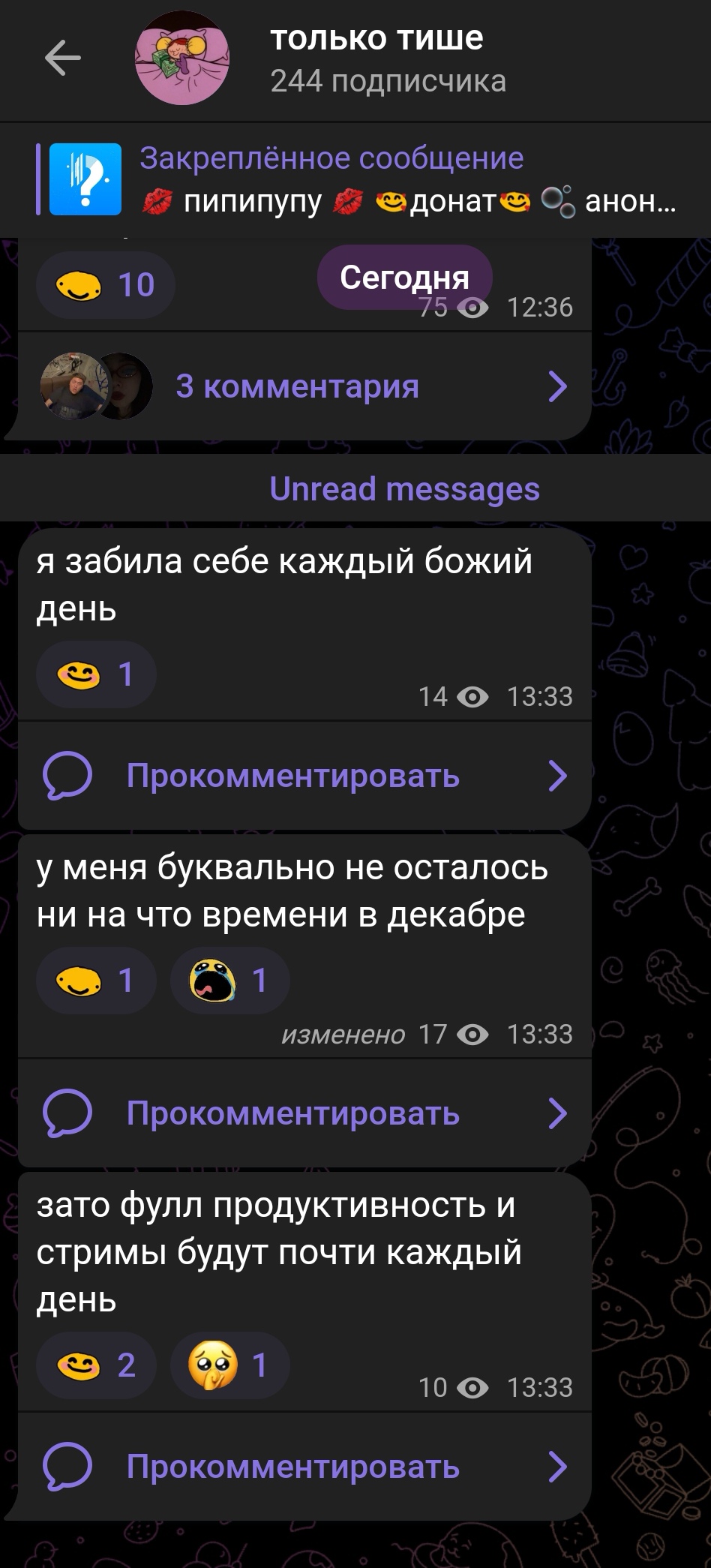Go back using the arrow icon
Viewport: 711px width, 1568px height.
click(x=63, y=59)
